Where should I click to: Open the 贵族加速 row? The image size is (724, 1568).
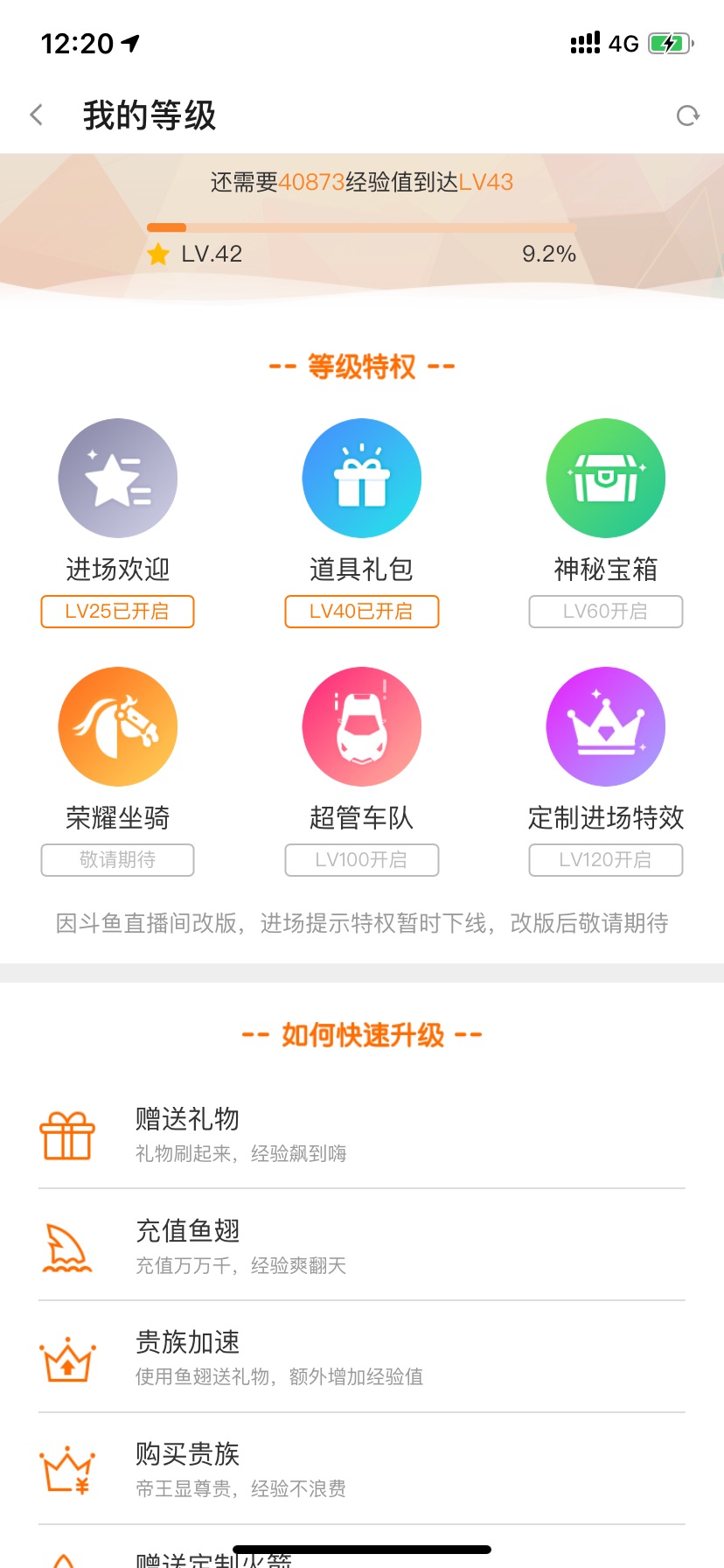pyautogui.click(x=362, y=1357)
